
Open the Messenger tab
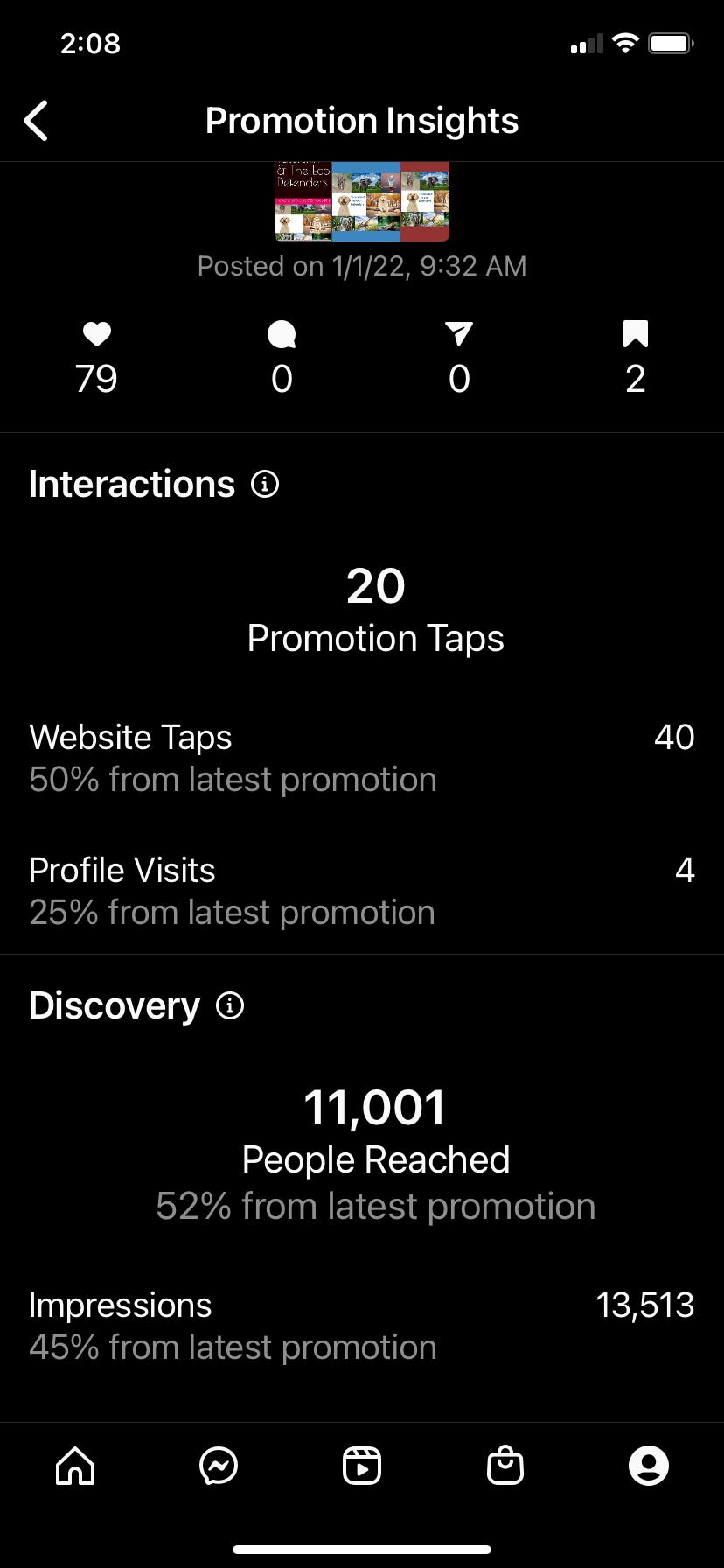[x=219, y=1466]
